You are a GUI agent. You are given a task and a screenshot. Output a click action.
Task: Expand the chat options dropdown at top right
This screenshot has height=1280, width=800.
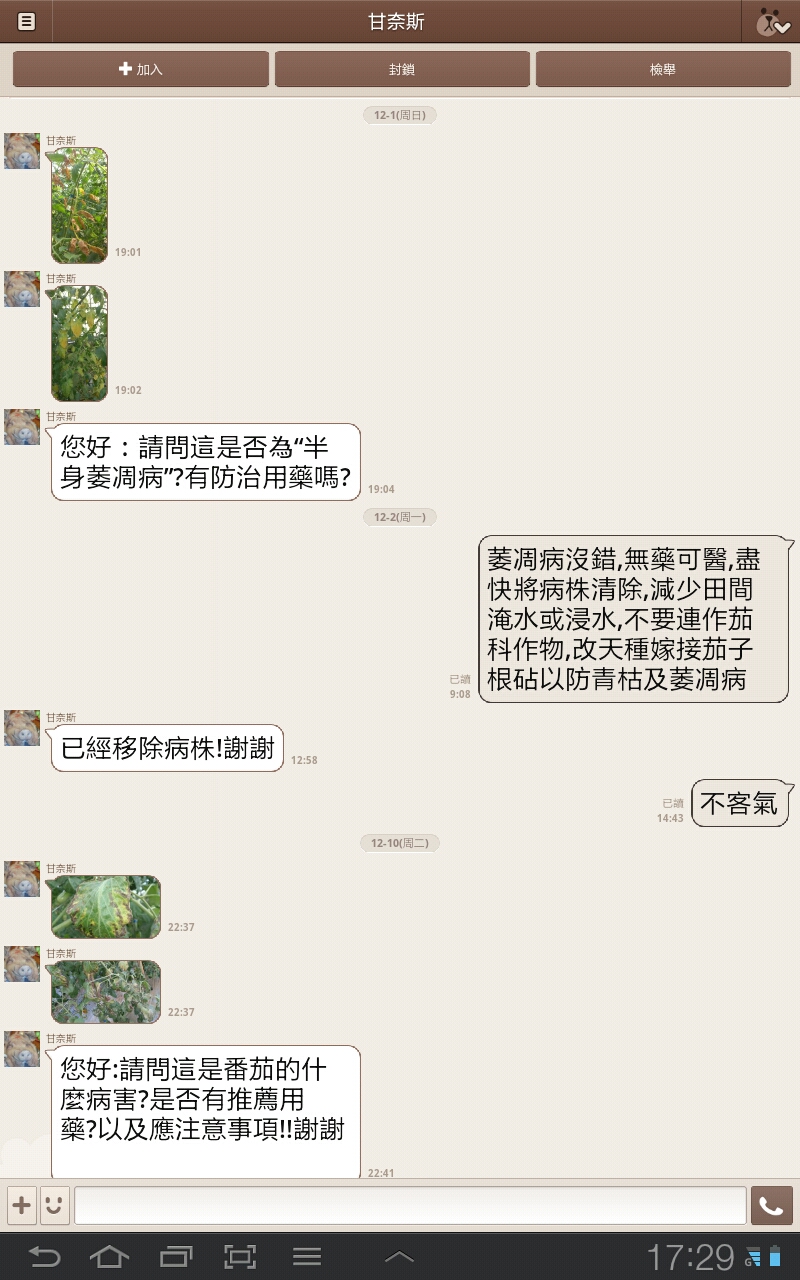point(772,22)
